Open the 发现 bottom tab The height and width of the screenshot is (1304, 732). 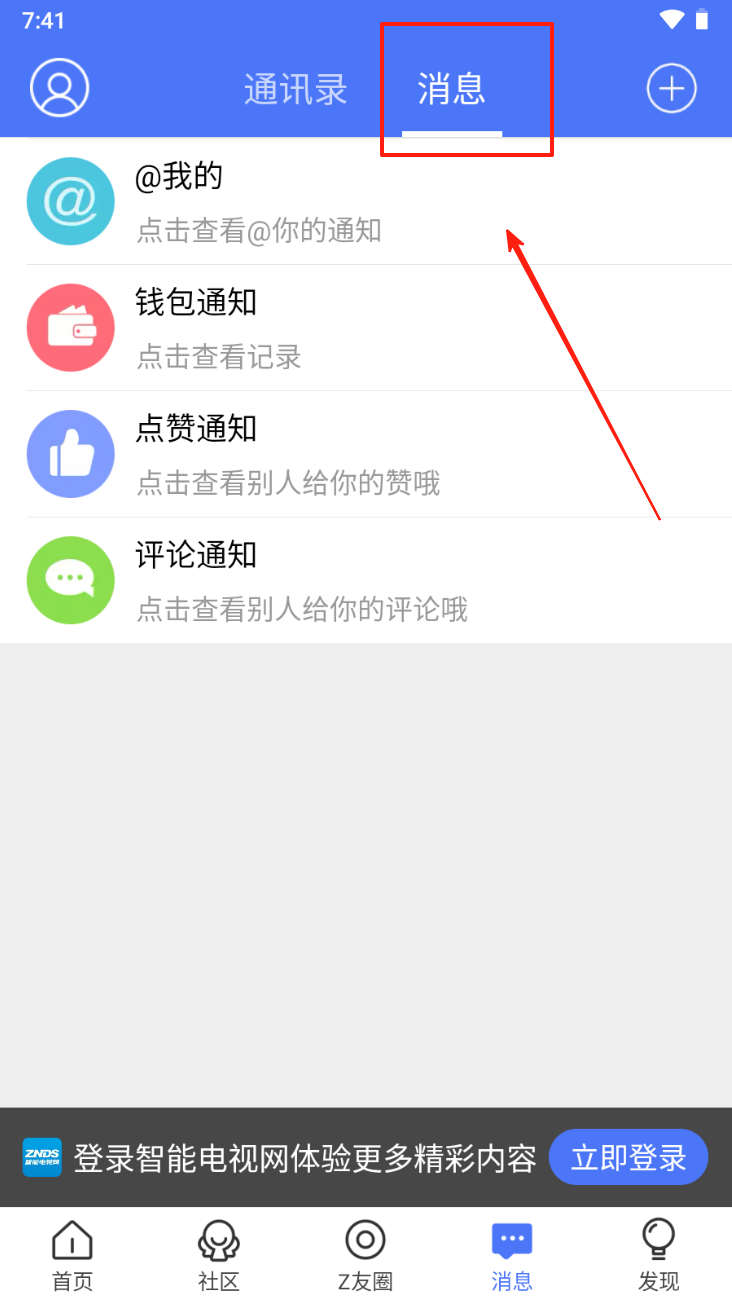coord(658,1256)
